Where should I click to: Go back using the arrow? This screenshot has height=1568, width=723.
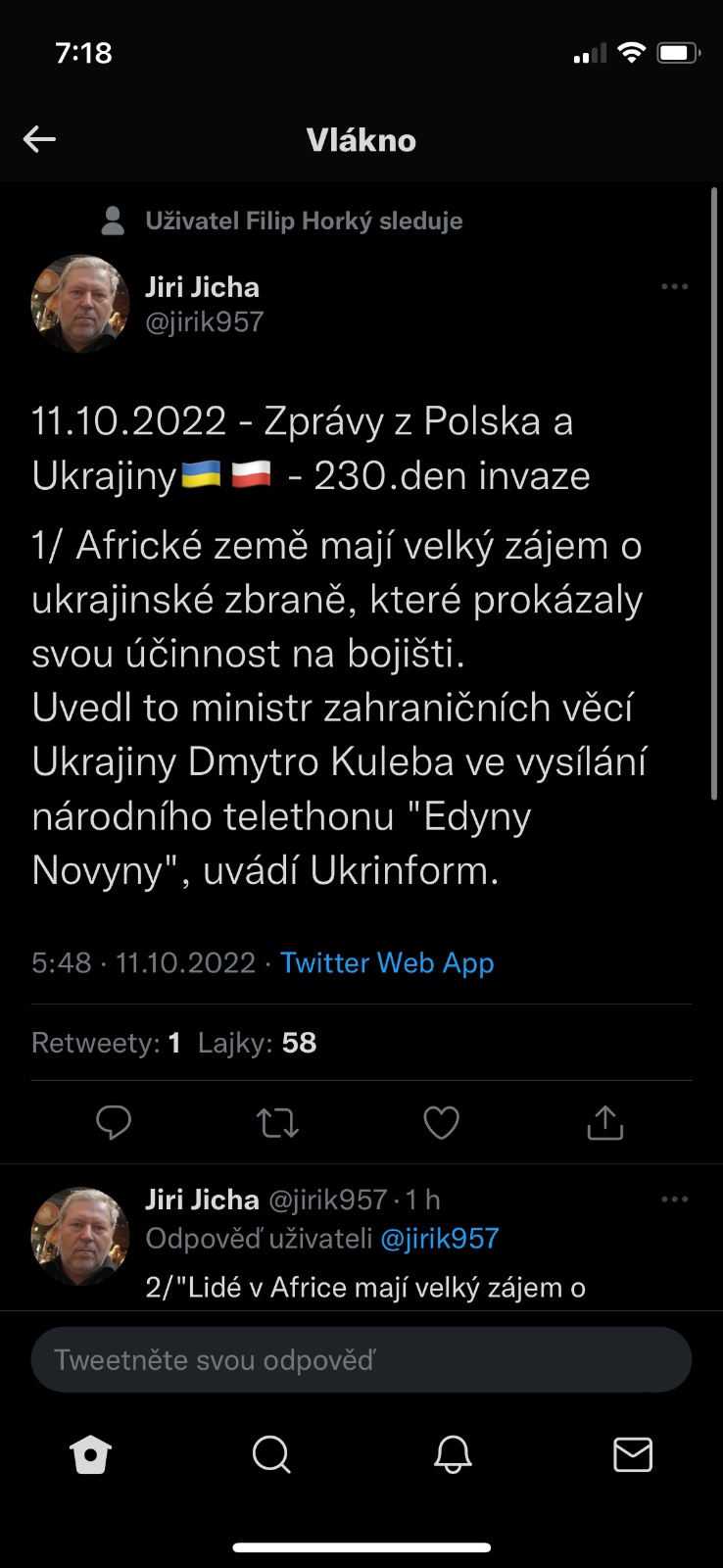39,139
